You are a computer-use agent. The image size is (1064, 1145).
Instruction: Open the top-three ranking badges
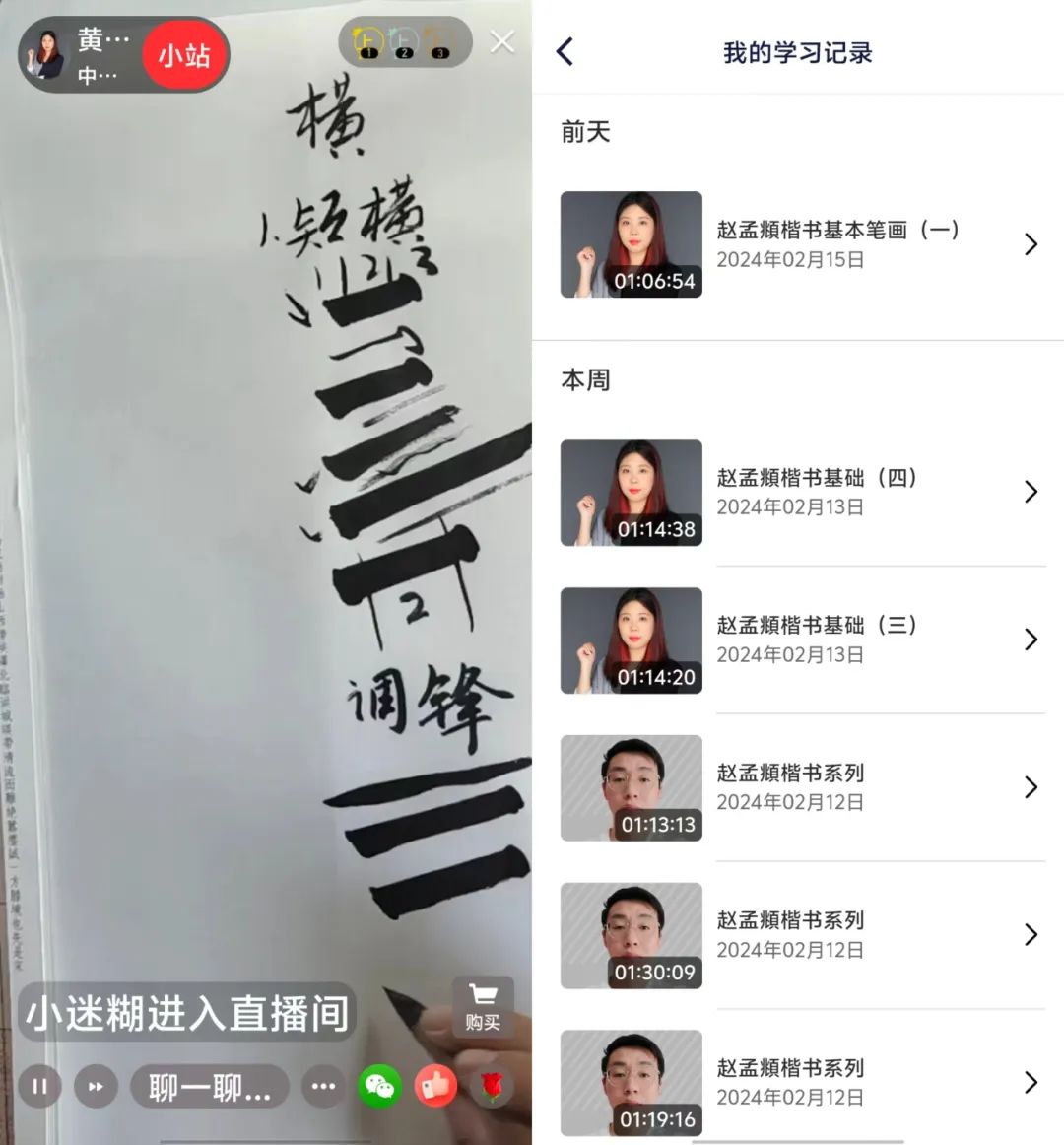coord(404,43)
